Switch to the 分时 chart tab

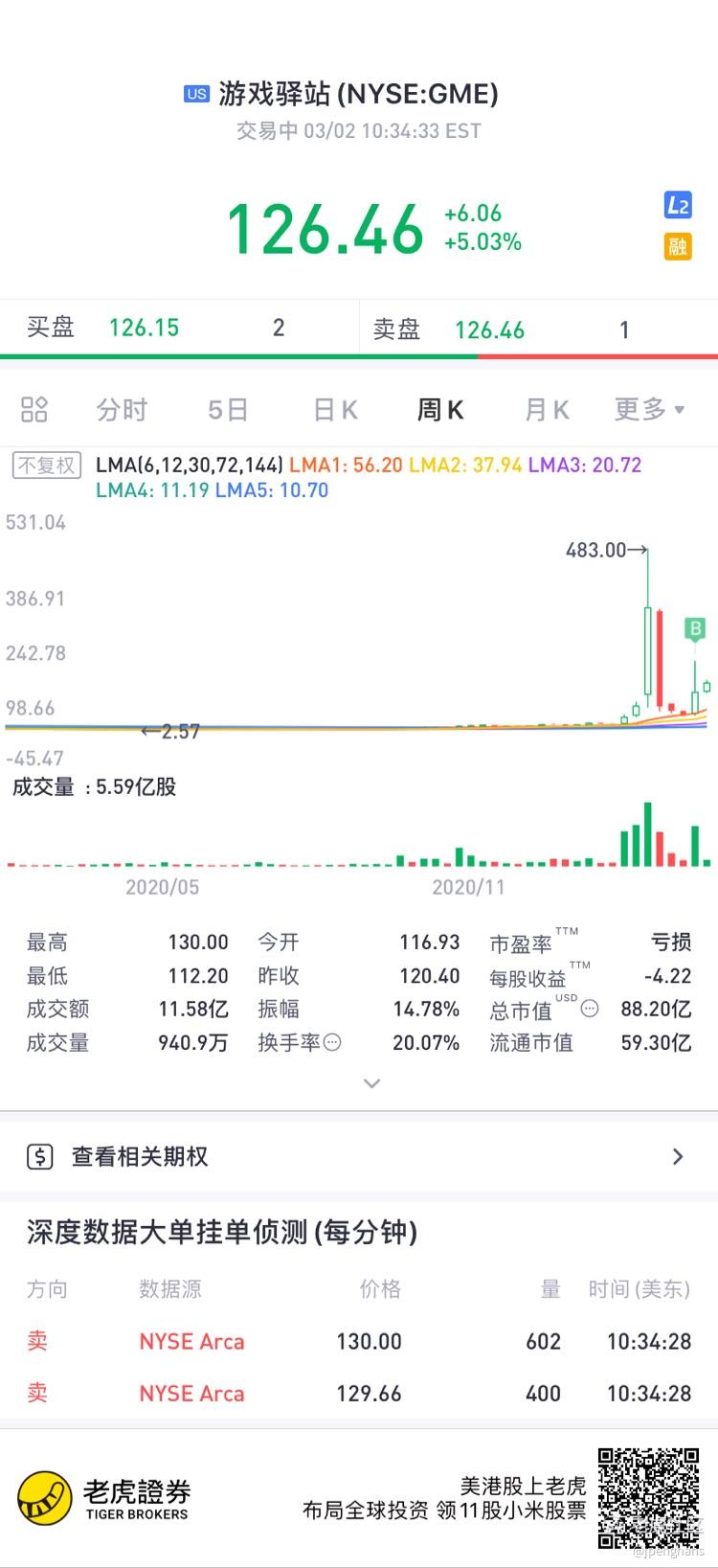[122, 410]
